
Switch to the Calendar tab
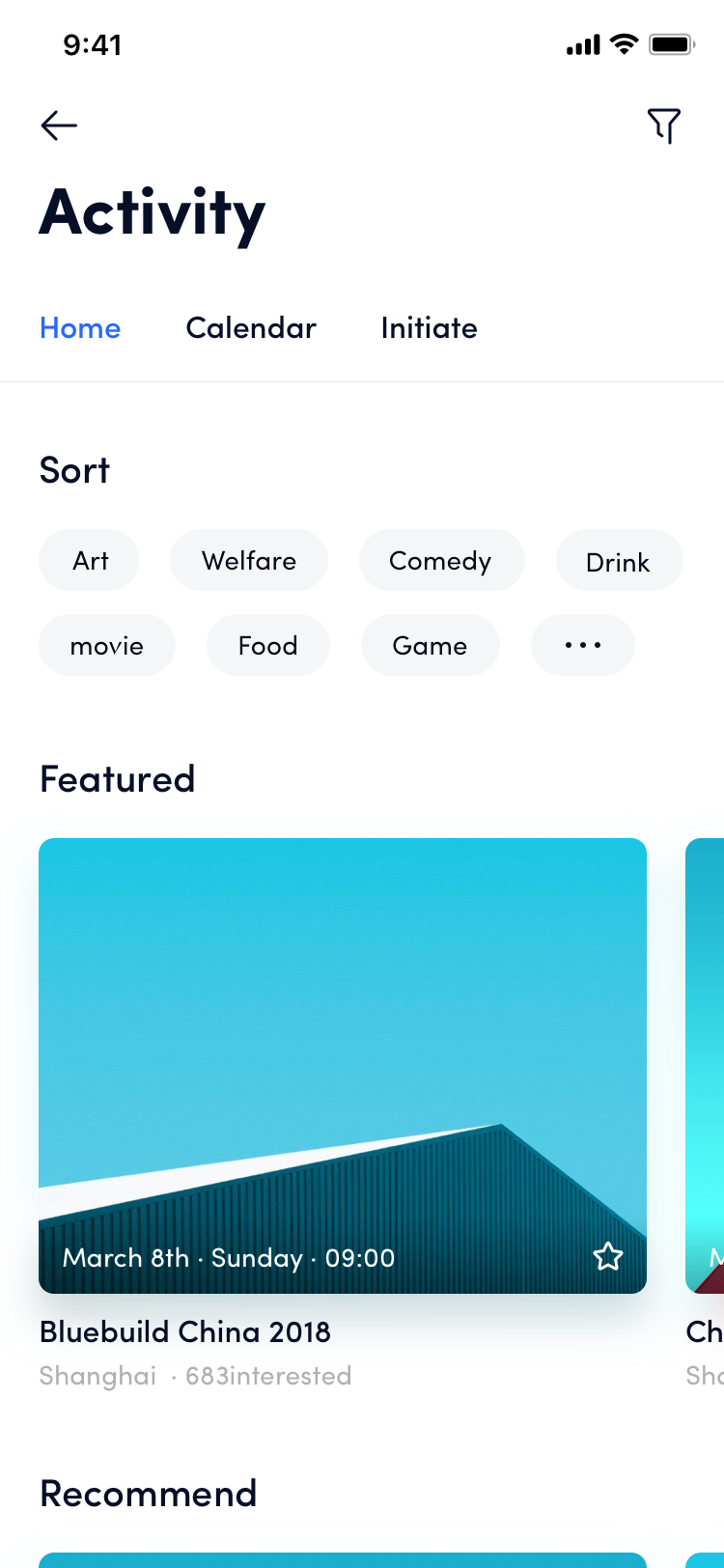coord(251,328)
